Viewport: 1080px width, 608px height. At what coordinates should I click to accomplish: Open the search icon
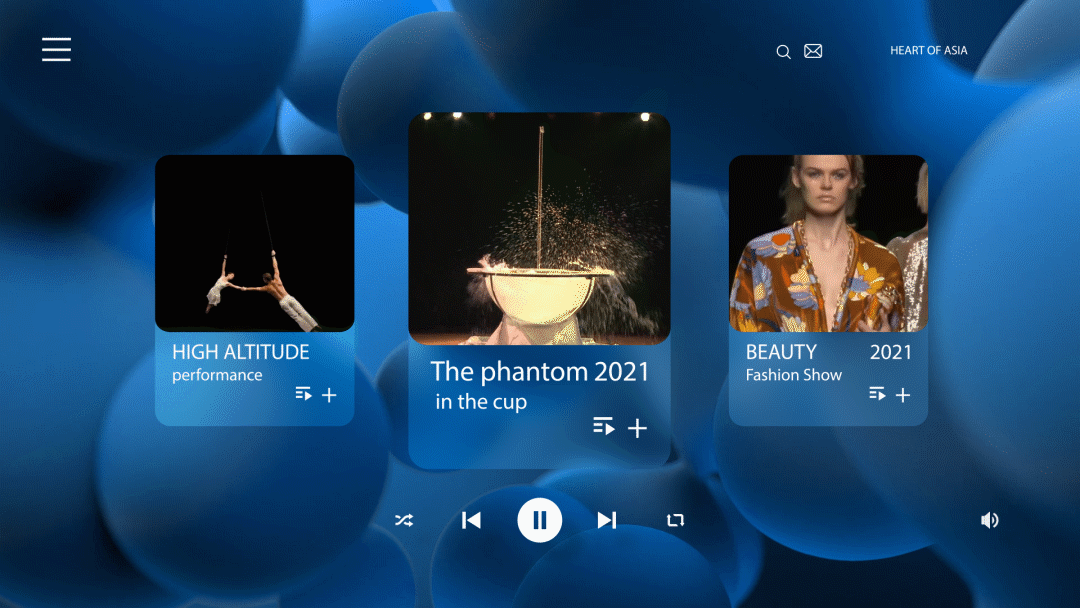[x=784, y=52]
